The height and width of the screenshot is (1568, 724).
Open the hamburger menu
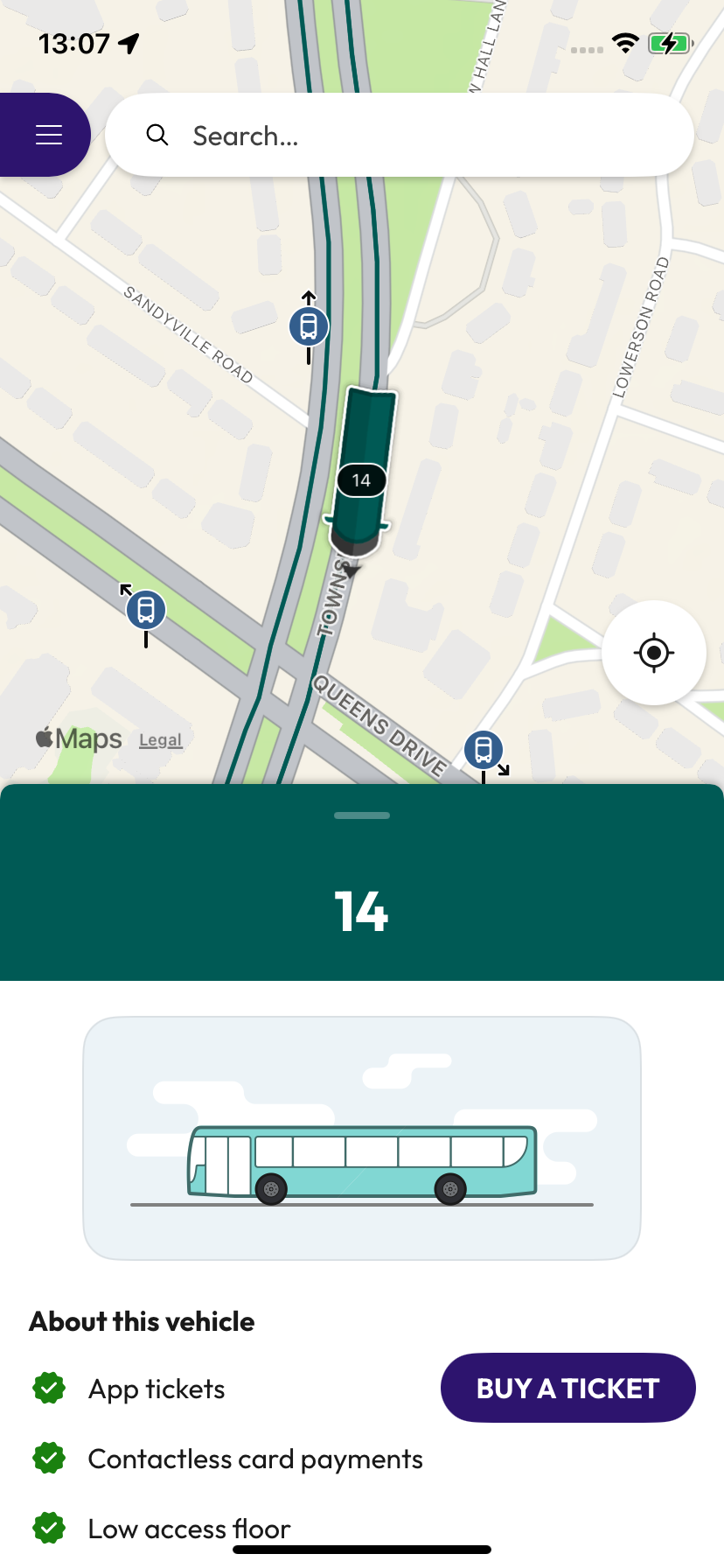tap(47, 135)
